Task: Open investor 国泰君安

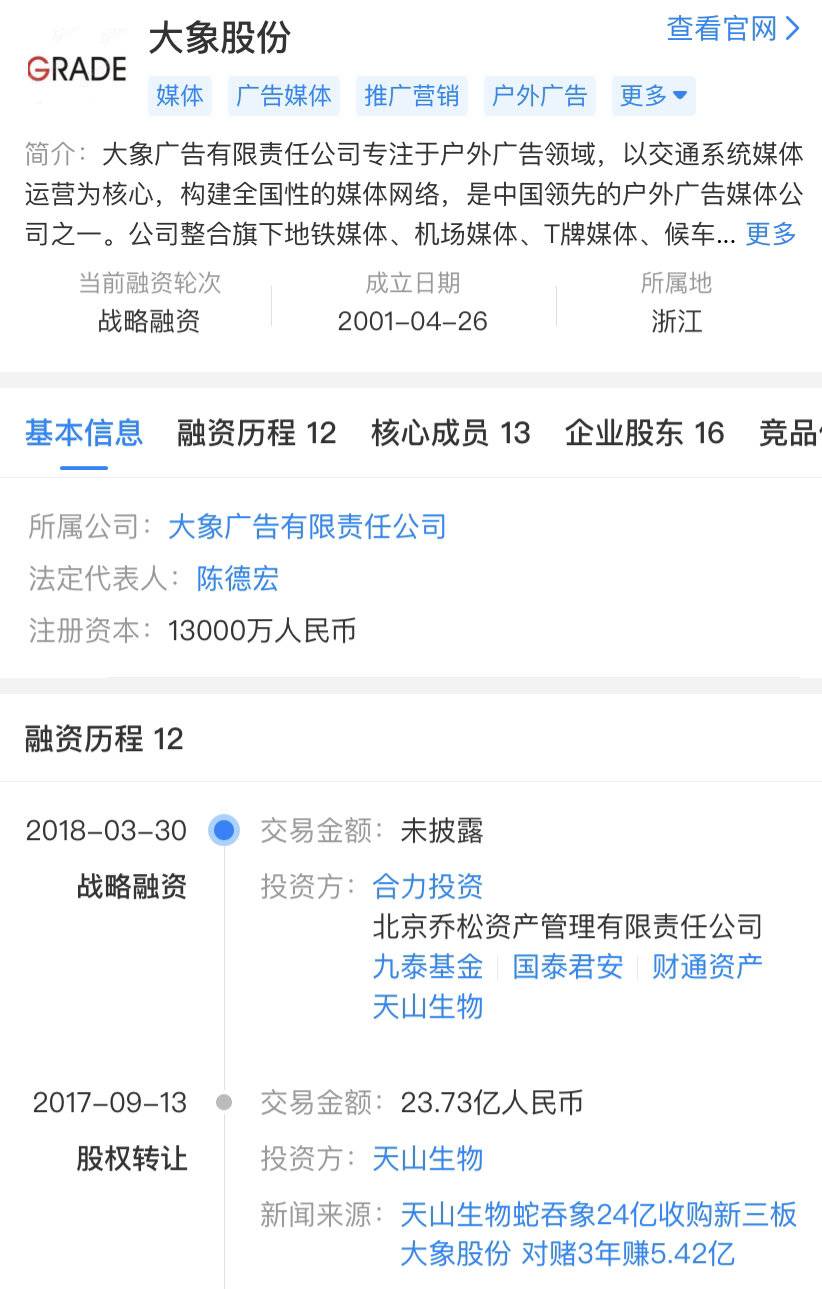Action: [x=567, y=966]
